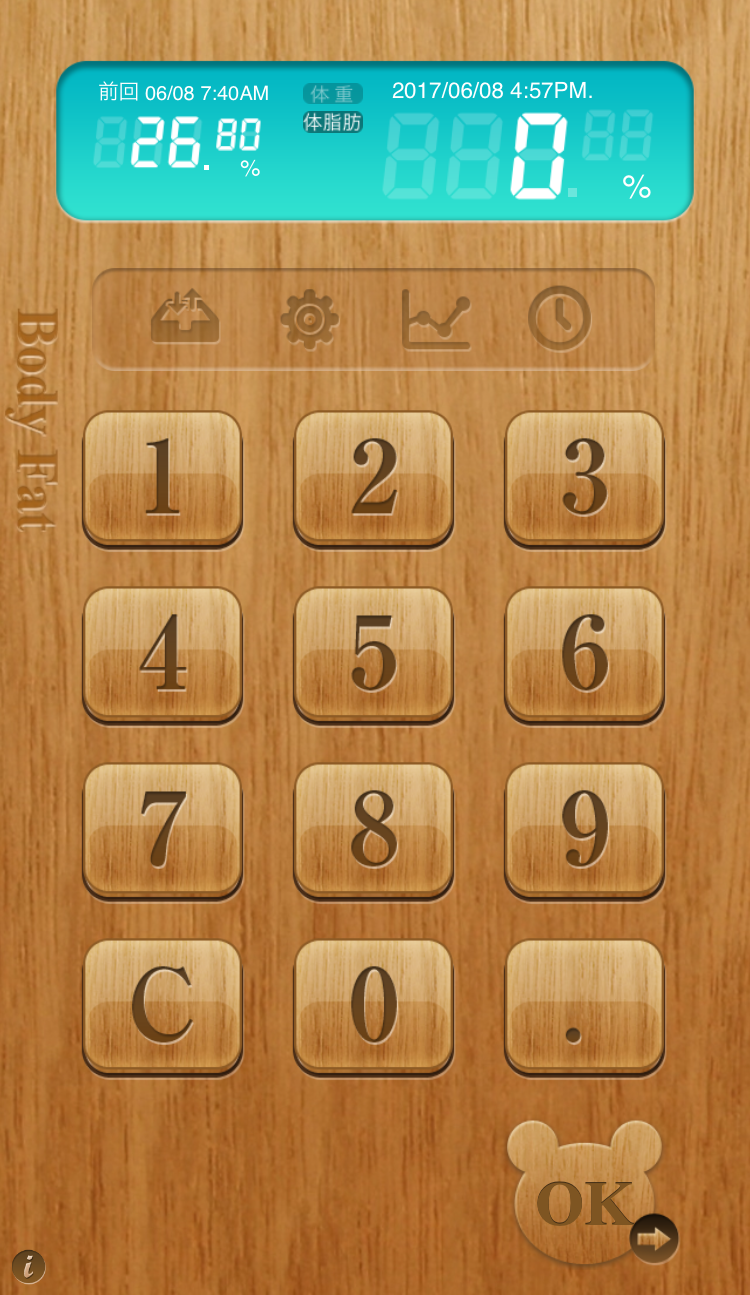Tap the number 4 key
Screen dimensions: 750x1295
(x=162, y=653)
